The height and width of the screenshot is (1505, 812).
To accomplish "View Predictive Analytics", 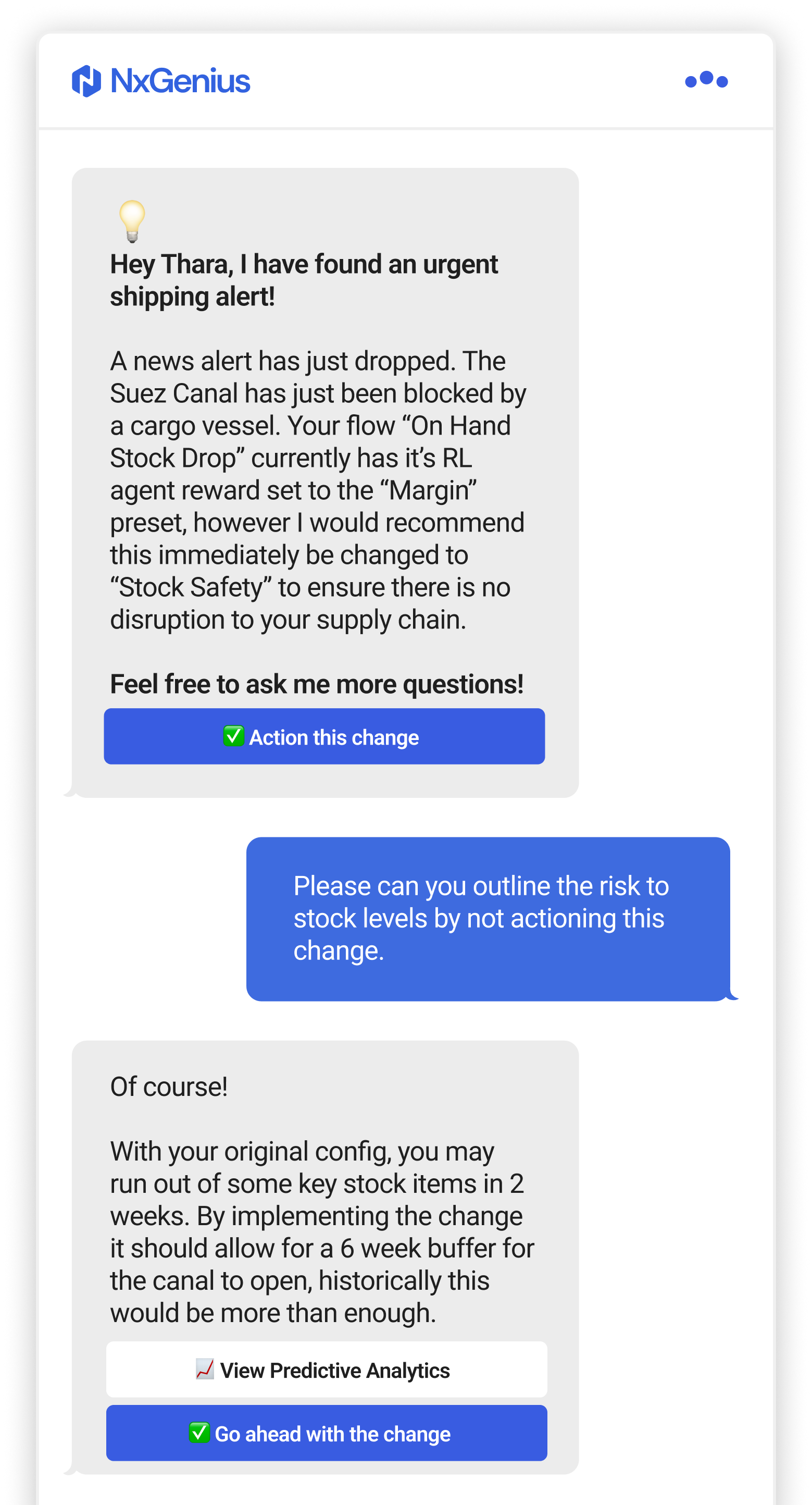I will point(327,1370).
